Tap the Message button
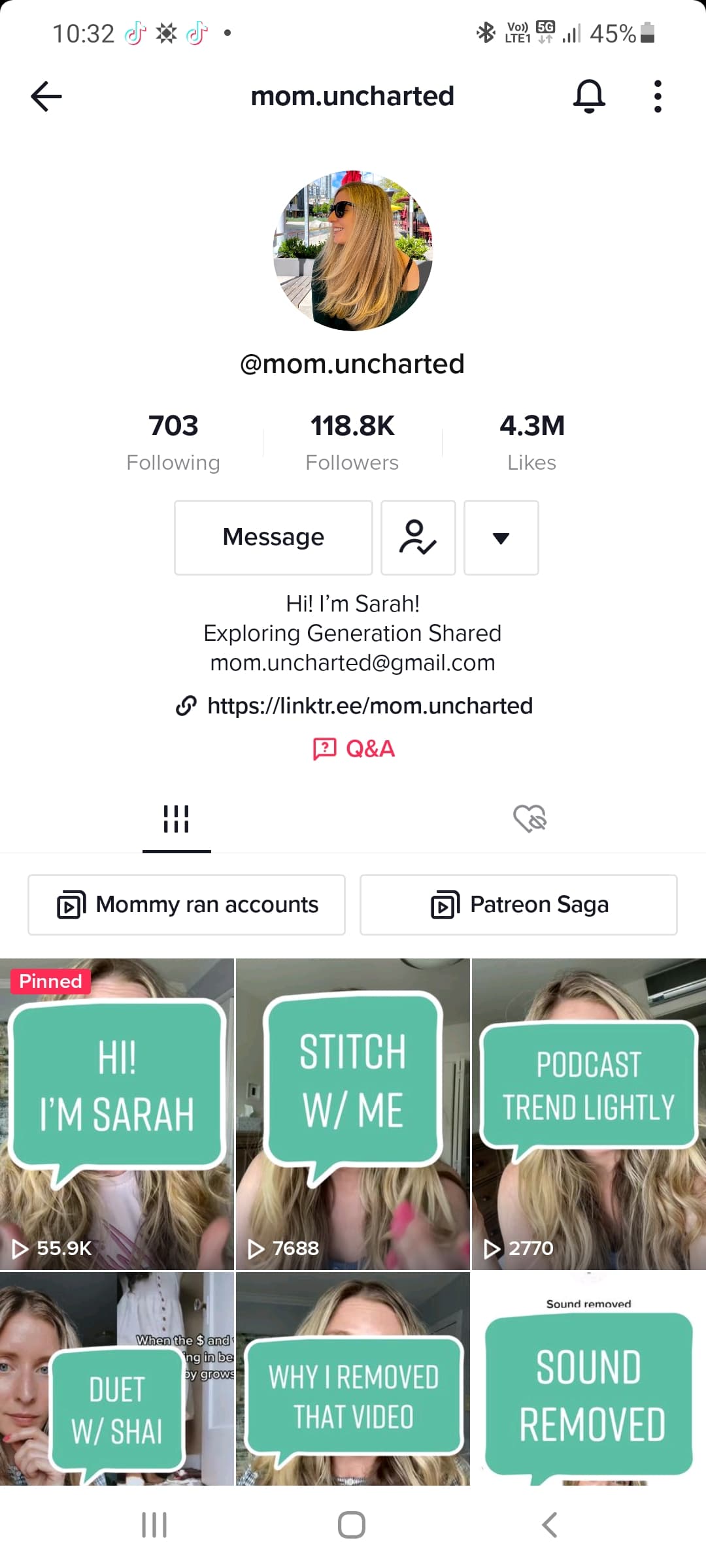Viewport: 706px width, 1568px height. click(x=273, y=537)
